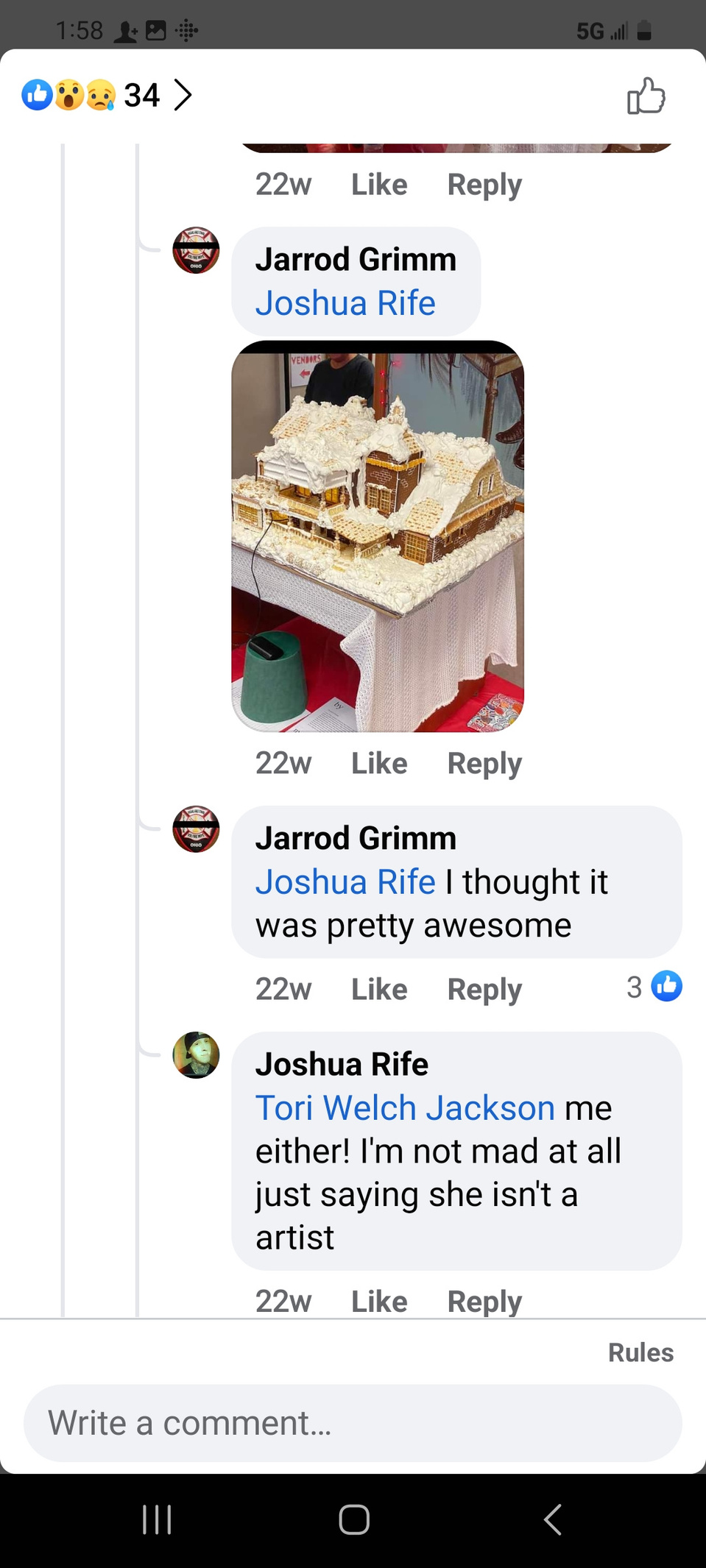
Task: View the group Rules
Action: coord(640,1352)
